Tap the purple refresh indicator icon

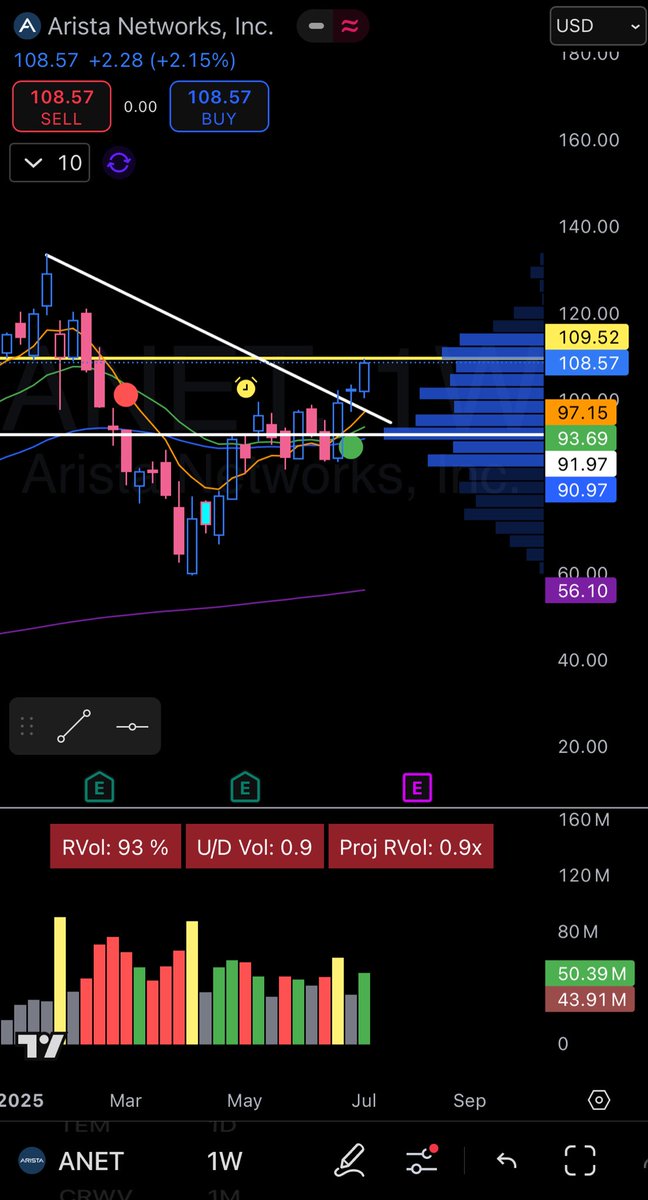(x=119, y=162)
